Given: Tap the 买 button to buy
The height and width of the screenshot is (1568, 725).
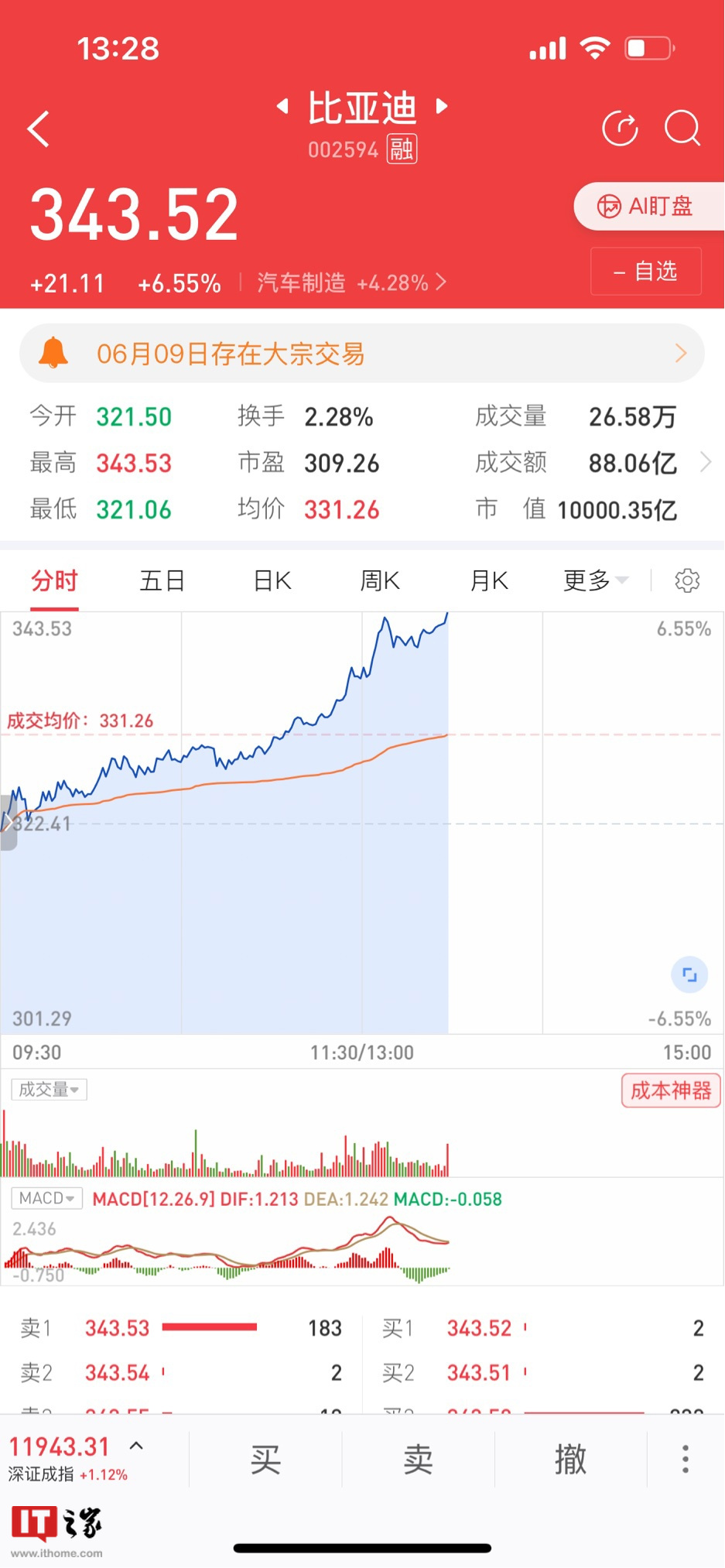Looking at the screenshot, I should click(x=265, y=1460).
